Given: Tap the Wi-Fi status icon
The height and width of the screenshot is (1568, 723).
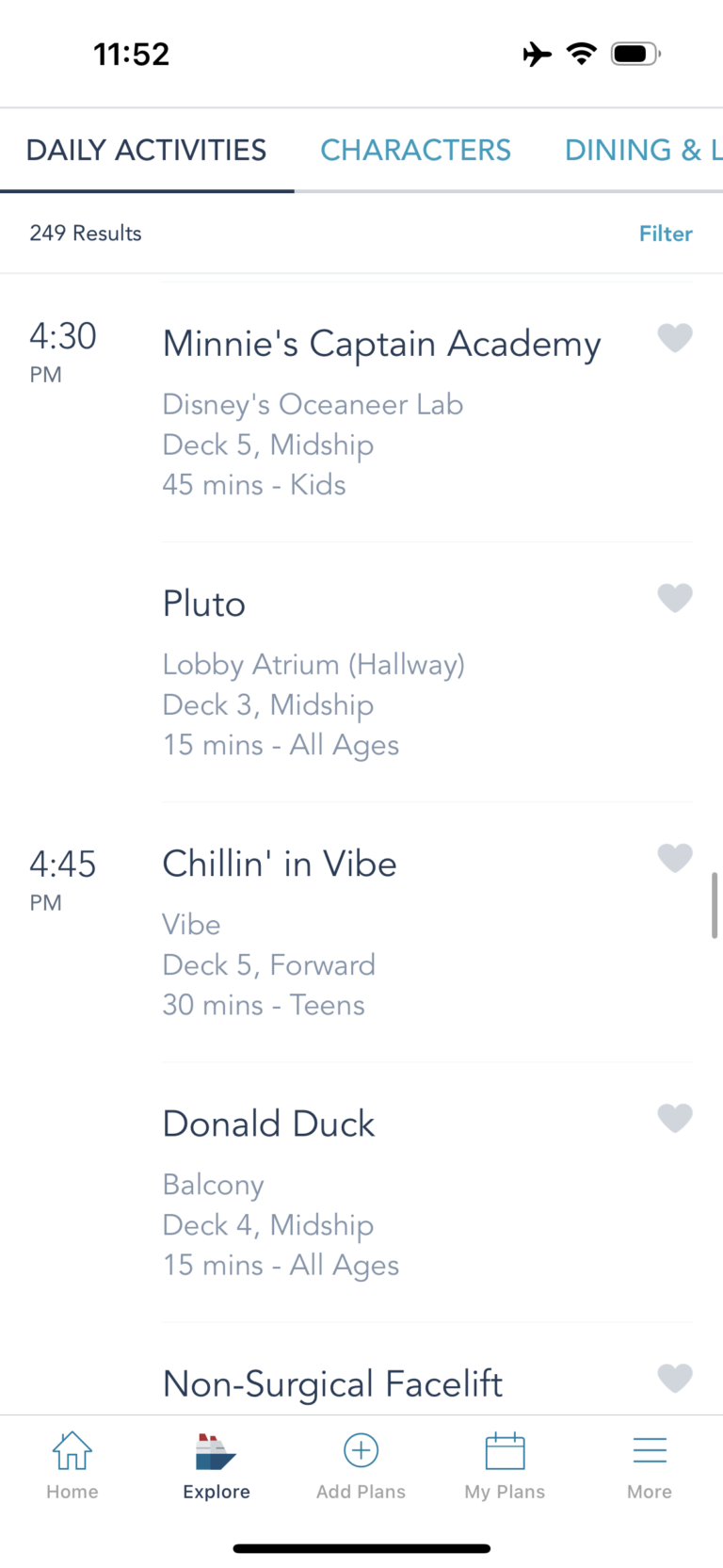Looking at the screenshot, I should (x=582, y=54).
